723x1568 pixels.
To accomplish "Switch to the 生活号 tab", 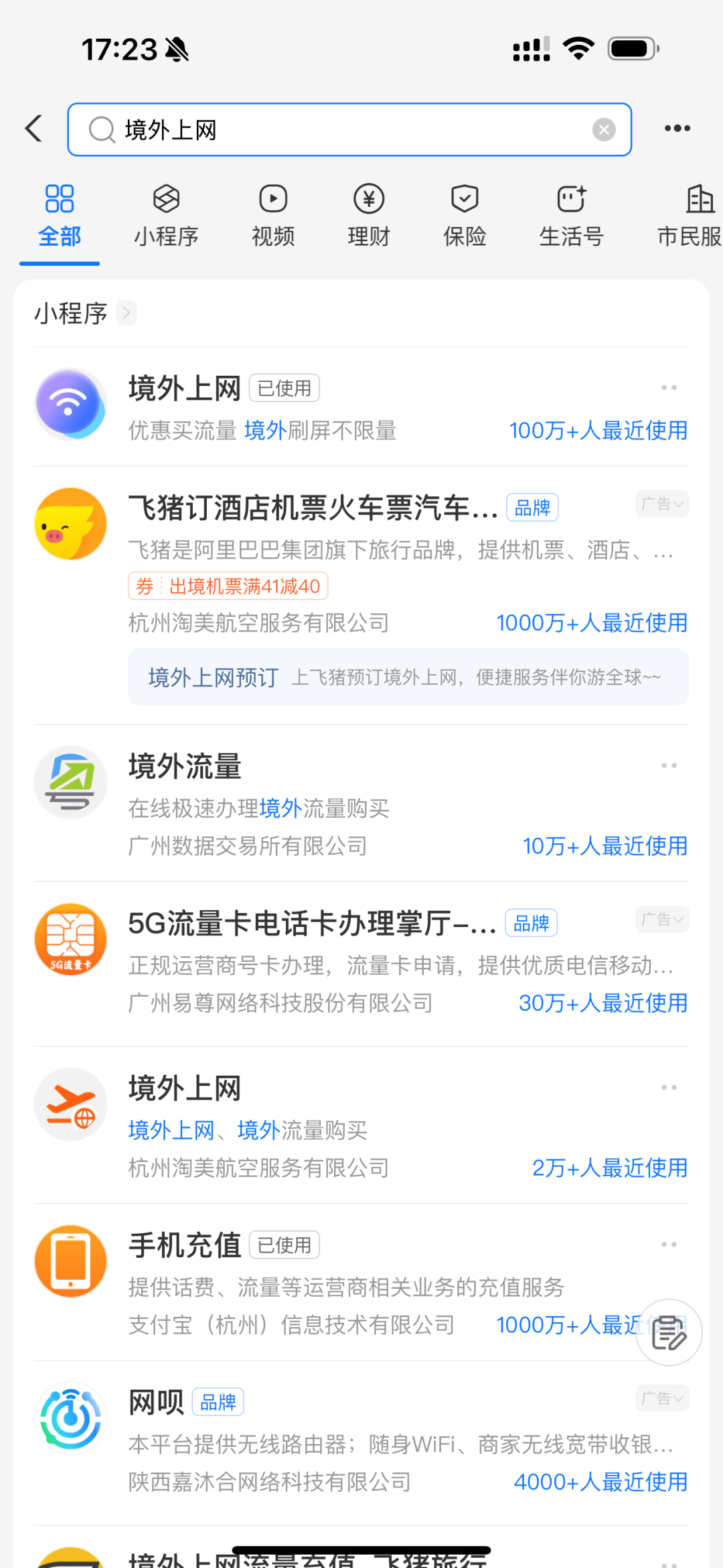I will [x=571, y=216].
